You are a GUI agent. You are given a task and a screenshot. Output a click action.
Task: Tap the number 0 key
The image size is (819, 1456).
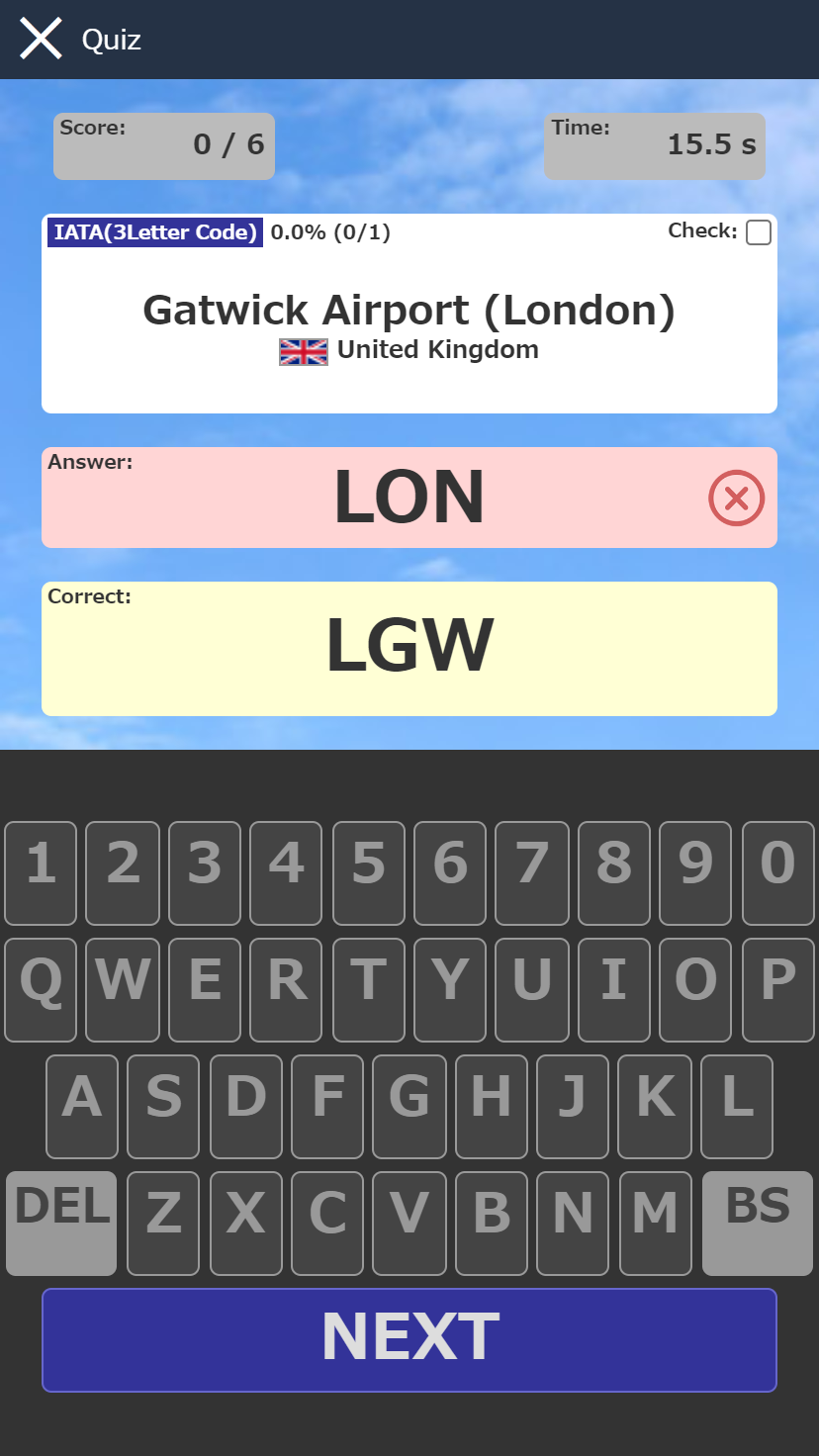coord(778,873)
